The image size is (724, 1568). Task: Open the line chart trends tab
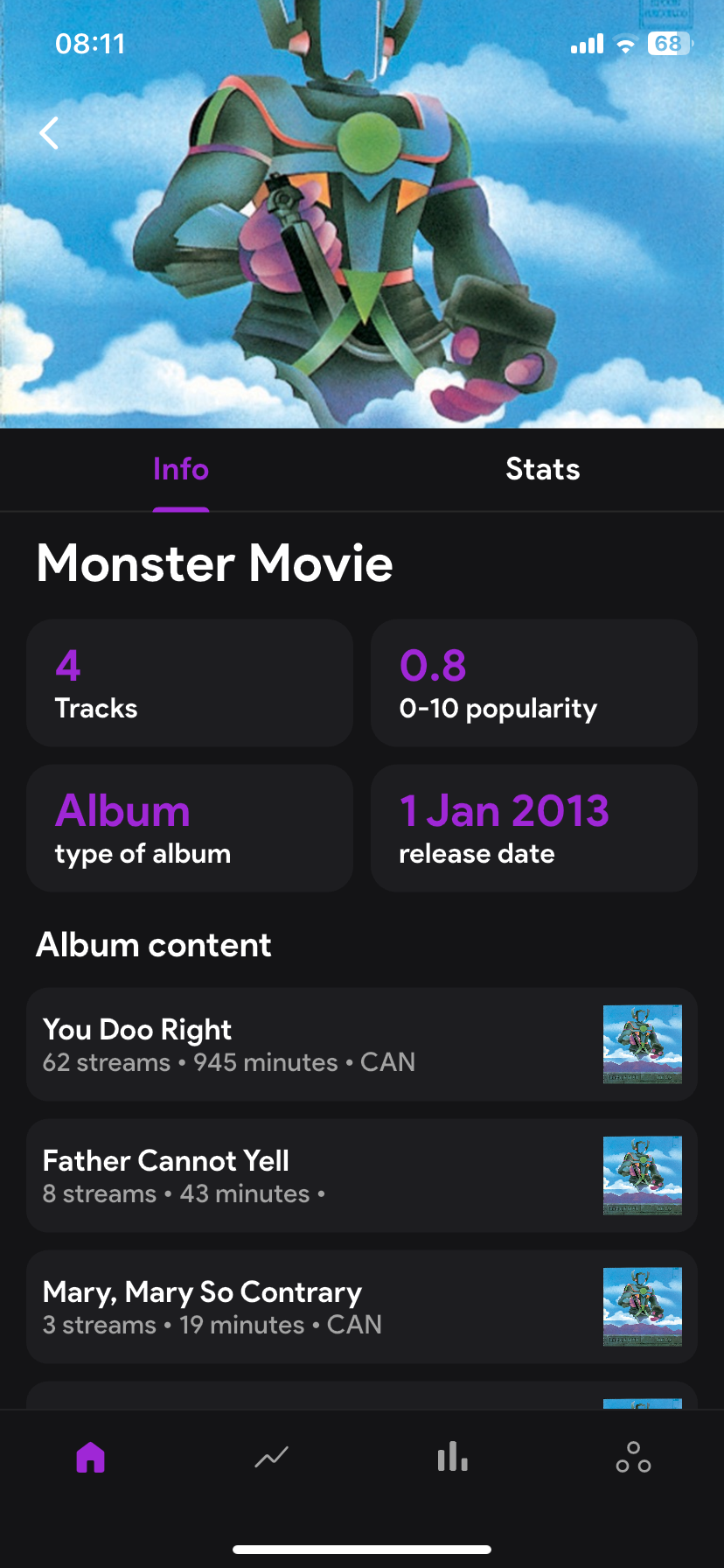pos(272,1458)
